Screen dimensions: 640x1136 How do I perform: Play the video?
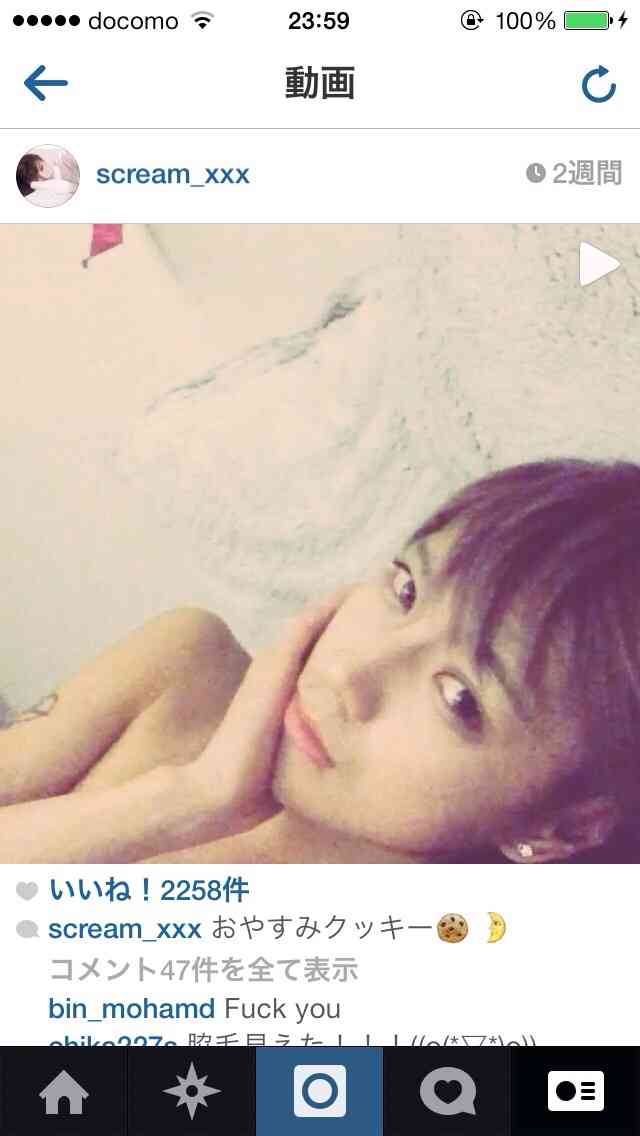point(598,265)
